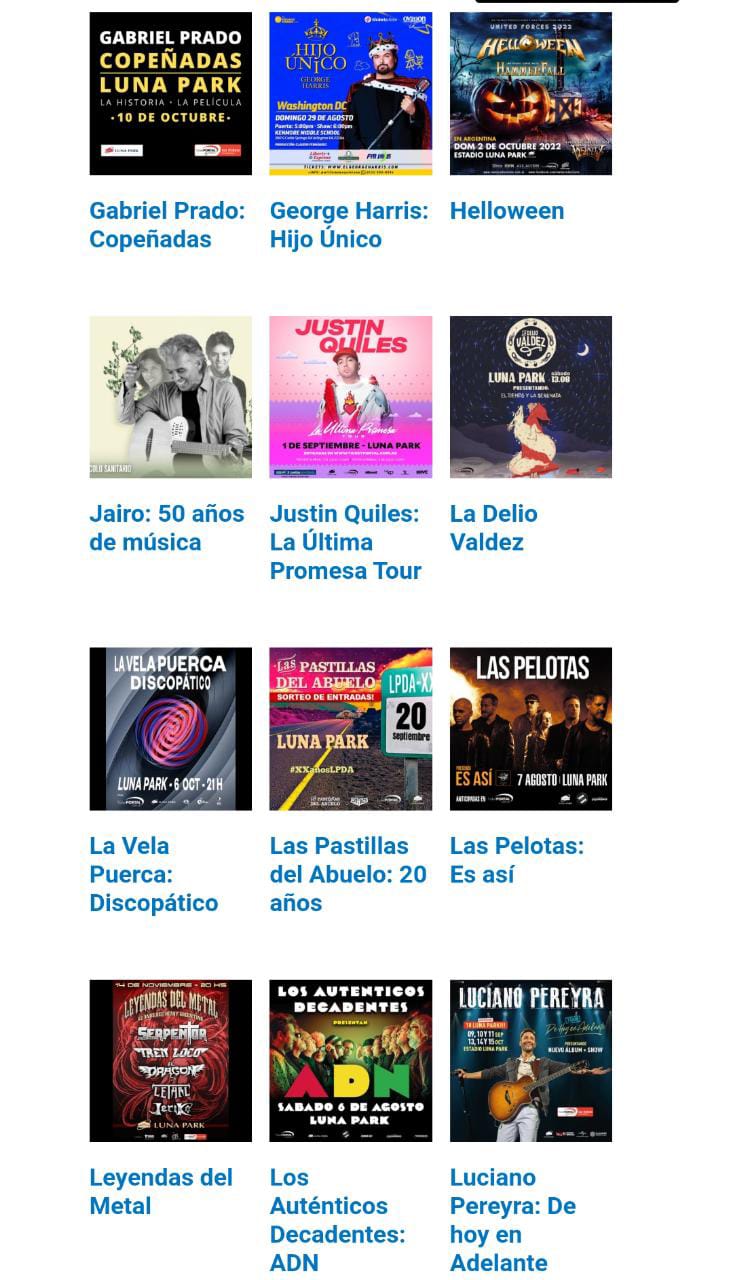Screen dimensions: 733x1280
Task: Open the Leyendas del Metal poster
Action: pyautogui.click(x=170, y=1060)
